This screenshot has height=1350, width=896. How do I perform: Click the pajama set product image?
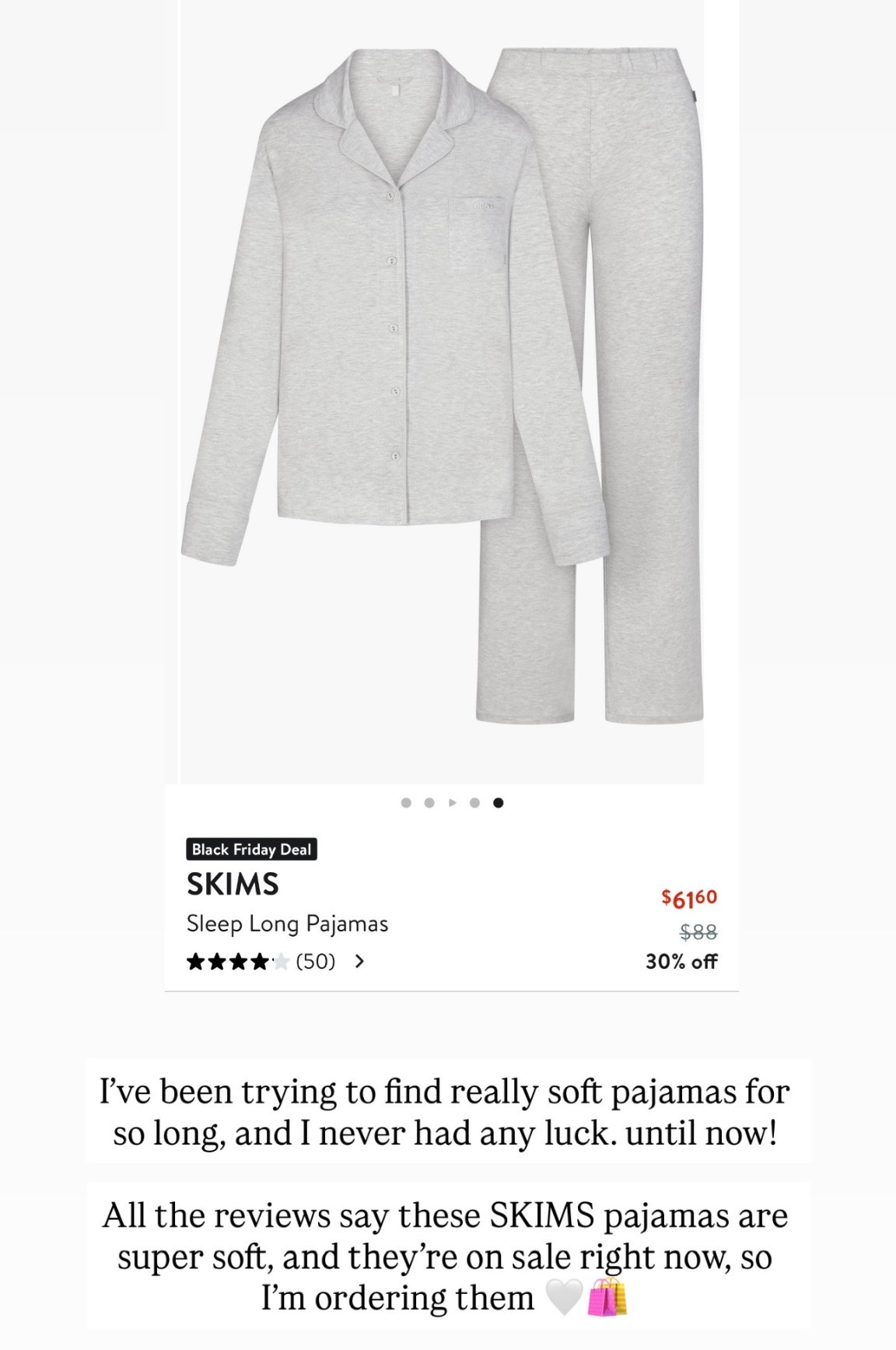(448, 389)
